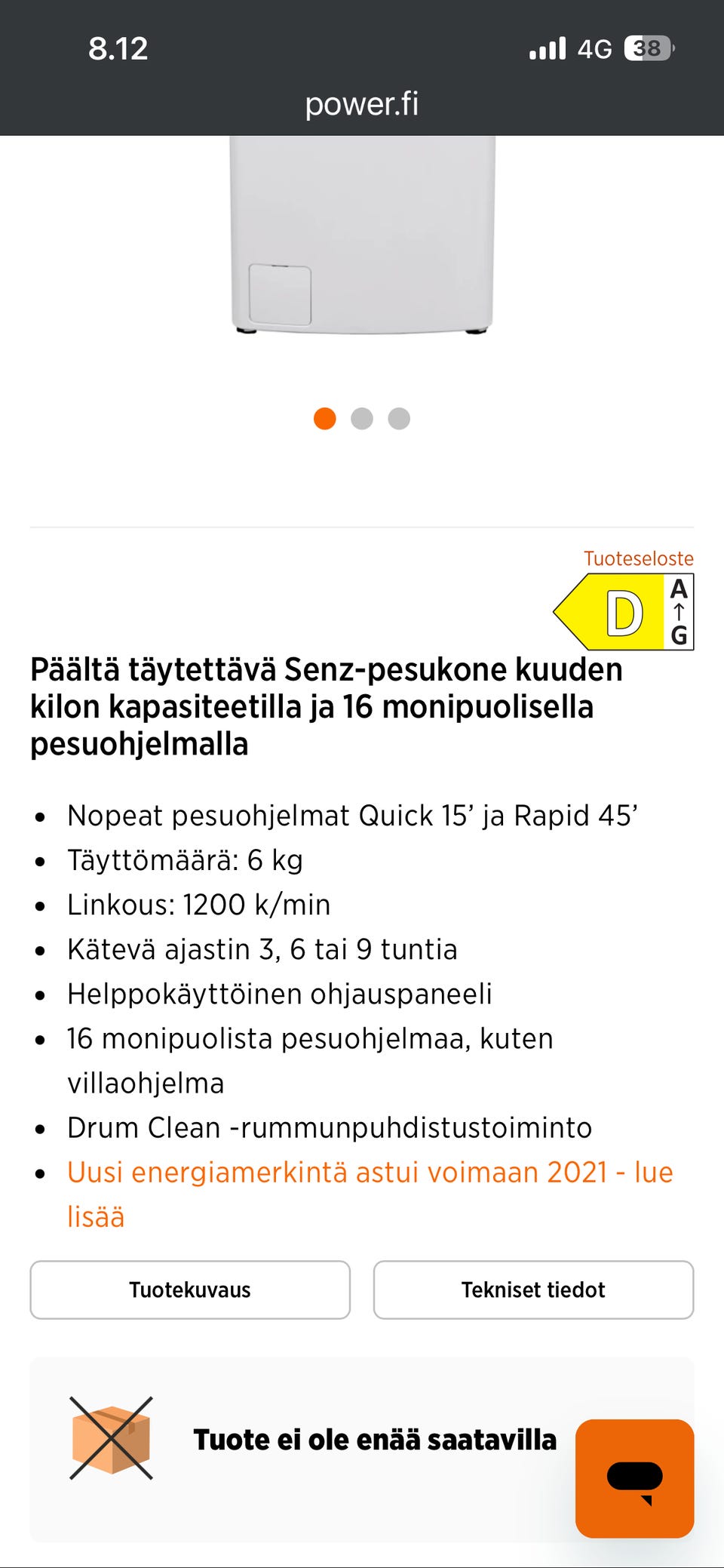Open the power.fi address bar

(x=362, y=103)
